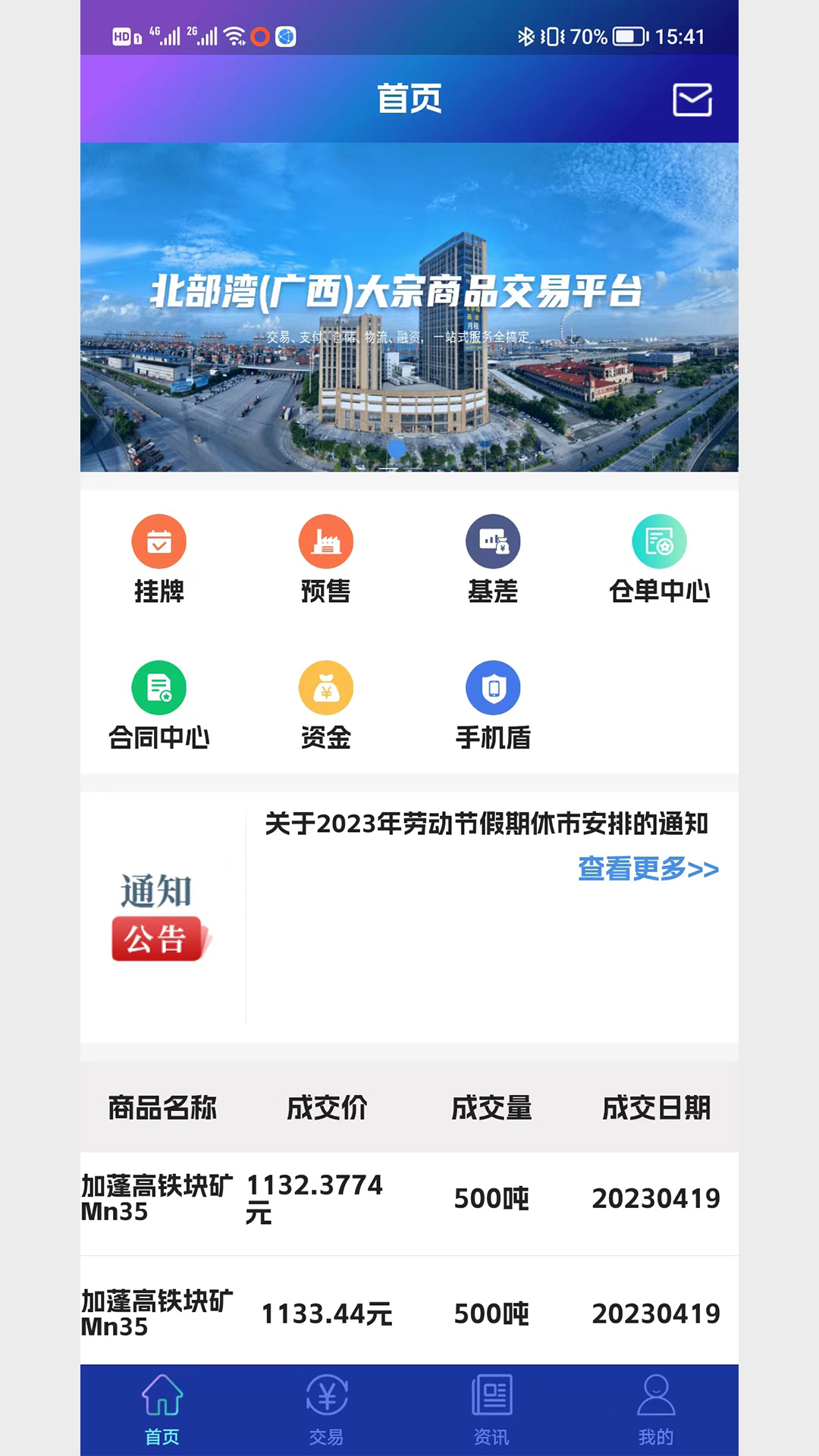Open the 基差 basis section
819x1456 pixels.
tap(493, 558)
